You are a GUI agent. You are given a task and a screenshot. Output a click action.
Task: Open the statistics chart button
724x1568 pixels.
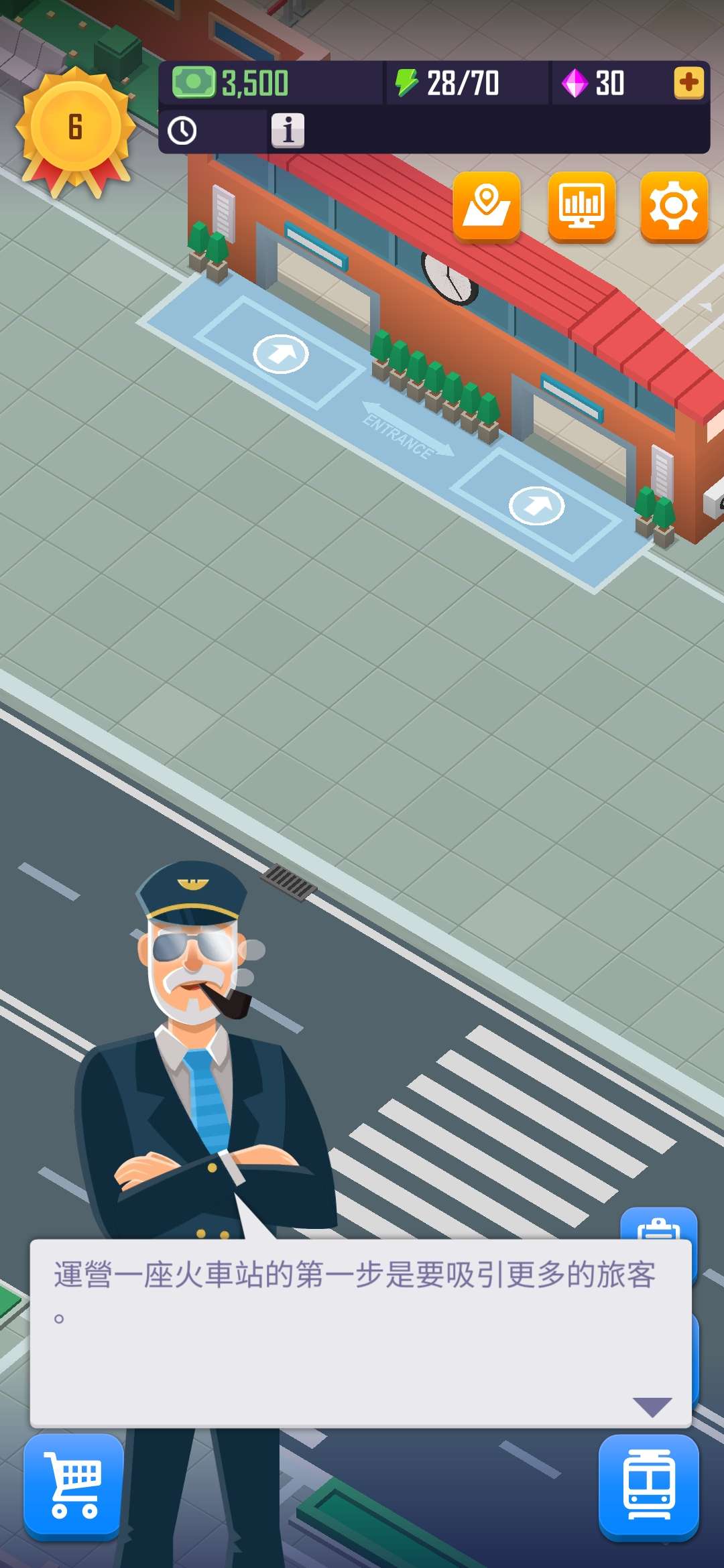coord(582,206)
